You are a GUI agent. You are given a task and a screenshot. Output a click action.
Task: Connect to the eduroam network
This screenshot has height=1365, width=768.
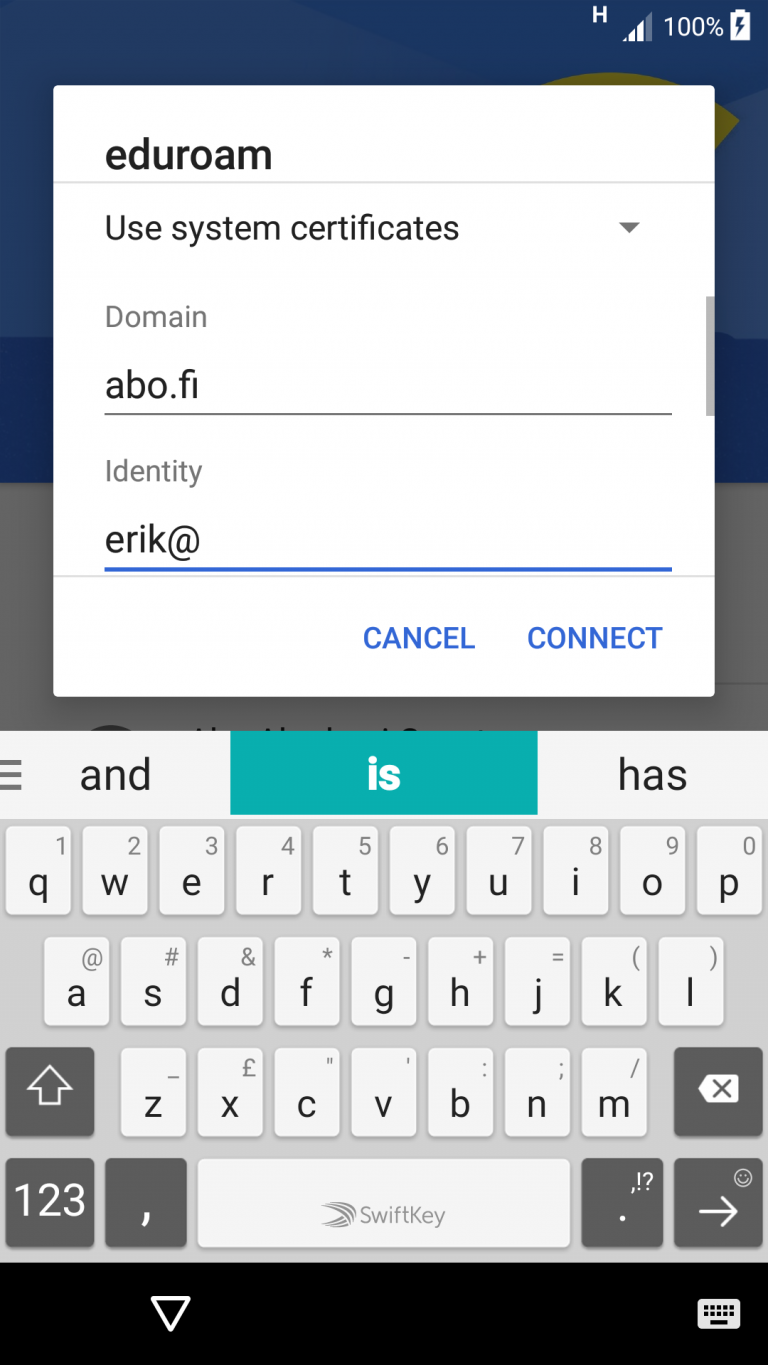(x=595, y=638)
